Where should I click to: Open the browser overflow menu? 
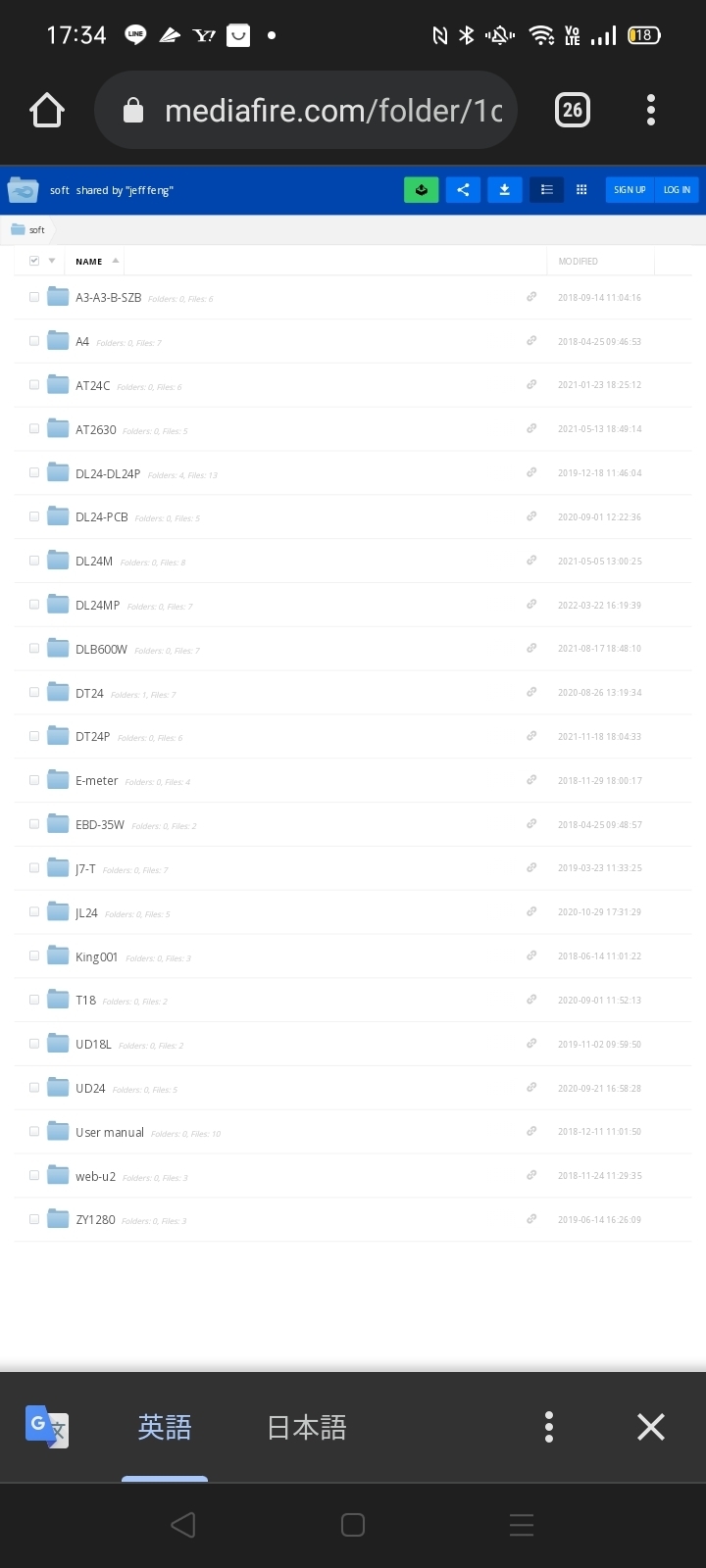(x=651, y=110)
